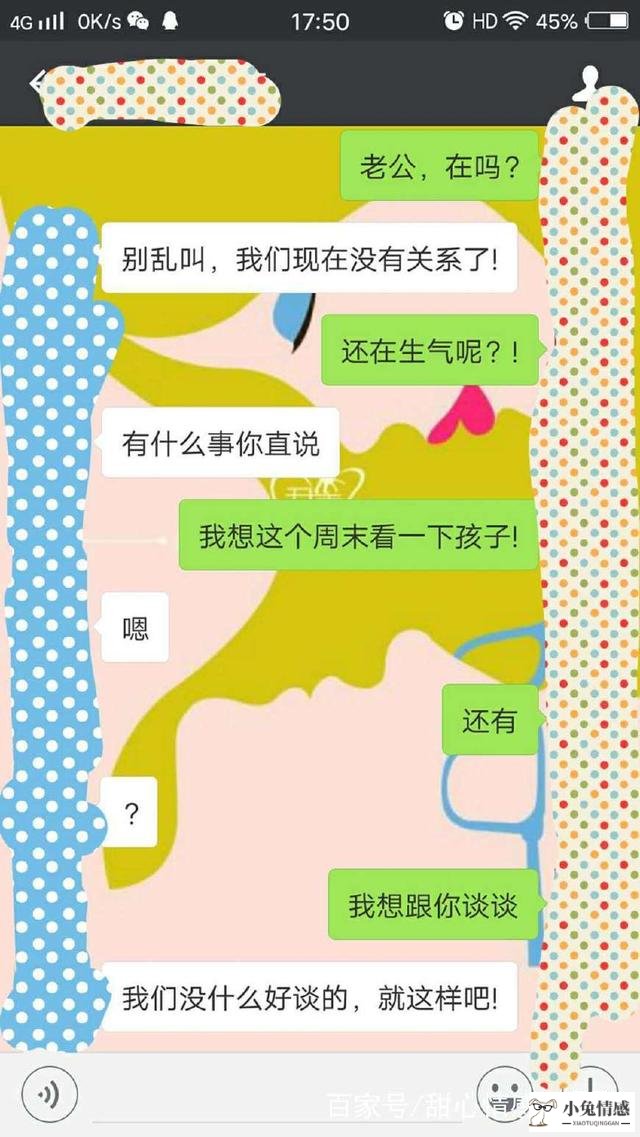Open chat contact info icon
The height and width of the screenshot is (1137, 640).
(x=588, y=84)
